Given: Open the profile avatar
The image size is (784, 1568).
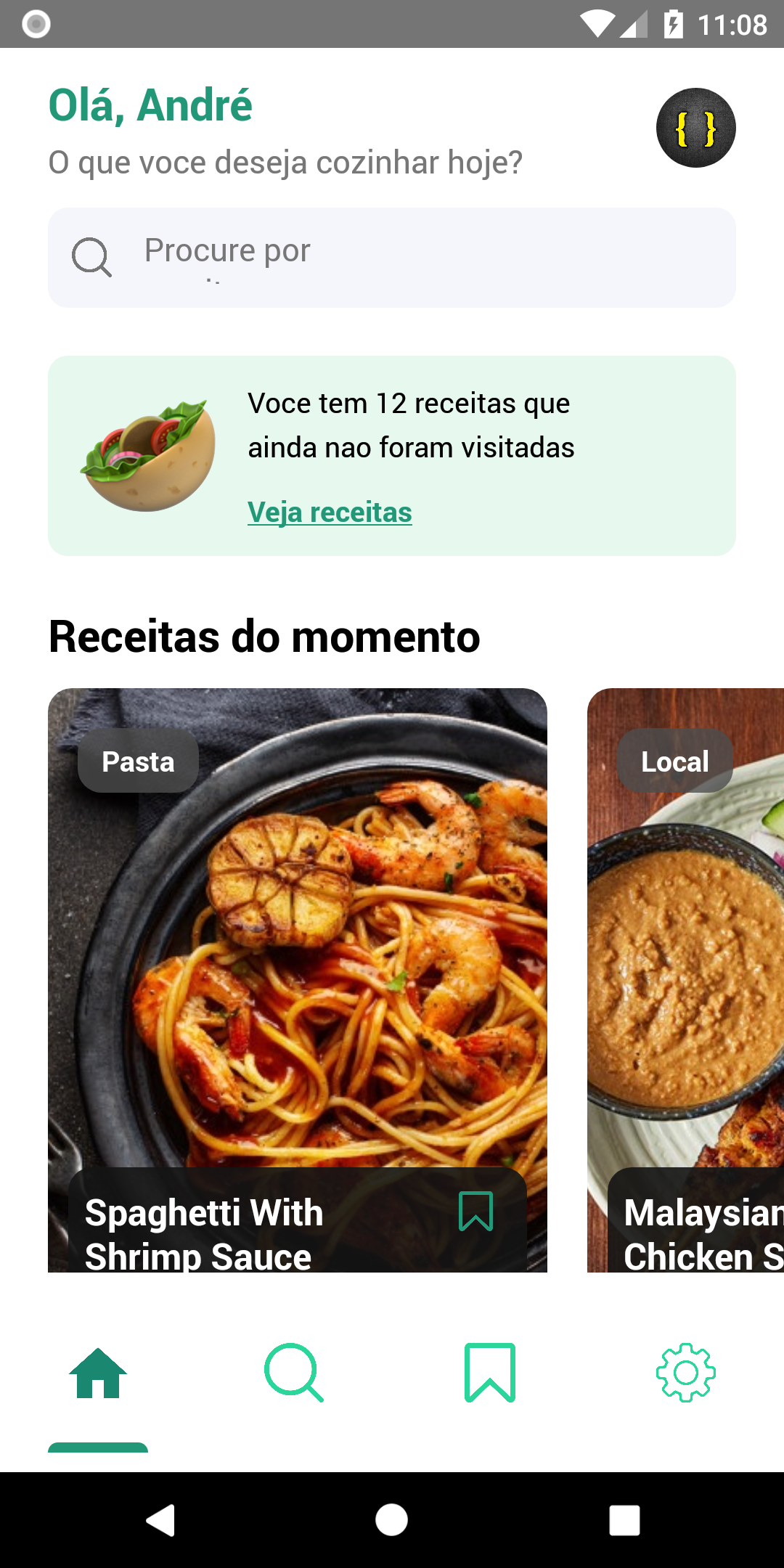Looking at the screenshot, I should point(695,128).
